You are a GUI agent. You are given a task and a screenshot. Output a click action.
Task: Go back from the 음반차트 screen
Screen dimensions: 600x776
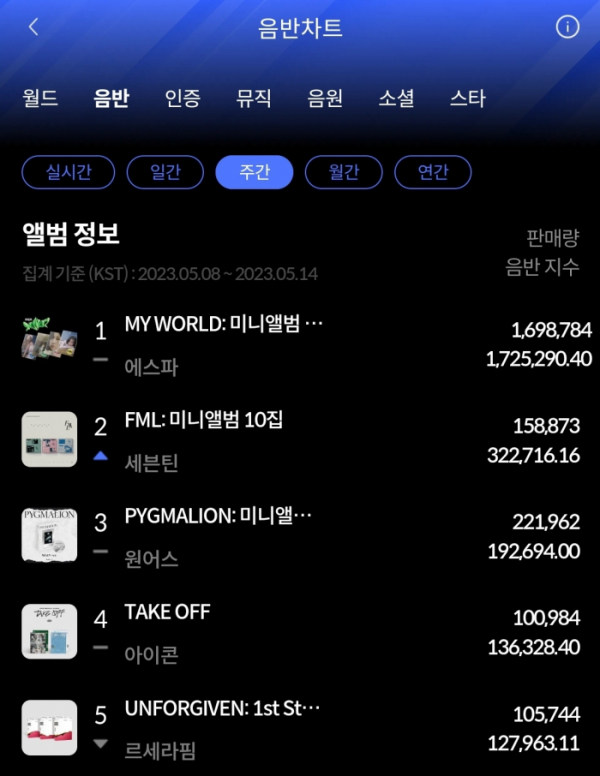[33, 28]
